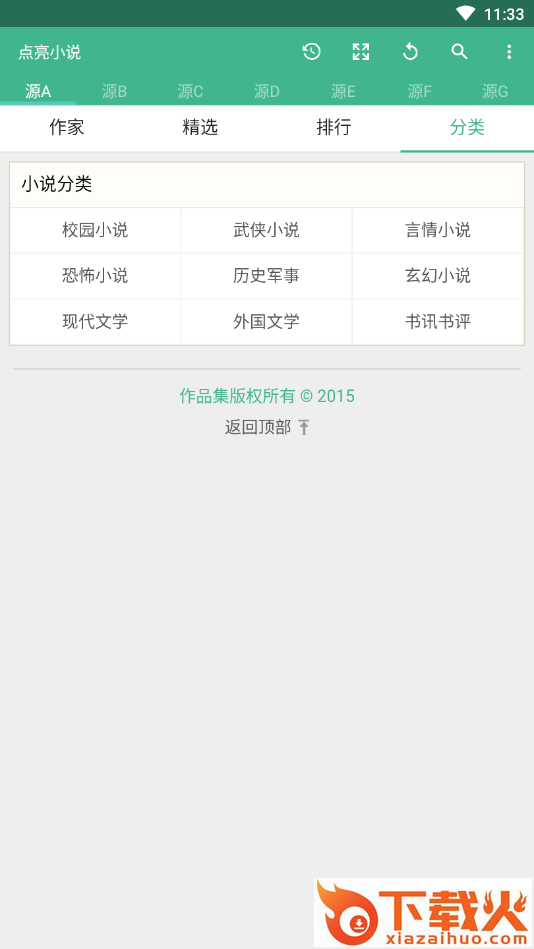Switch to the 源D tab
The width and height of the screenshot is (534, 949).
pos(267,91)
